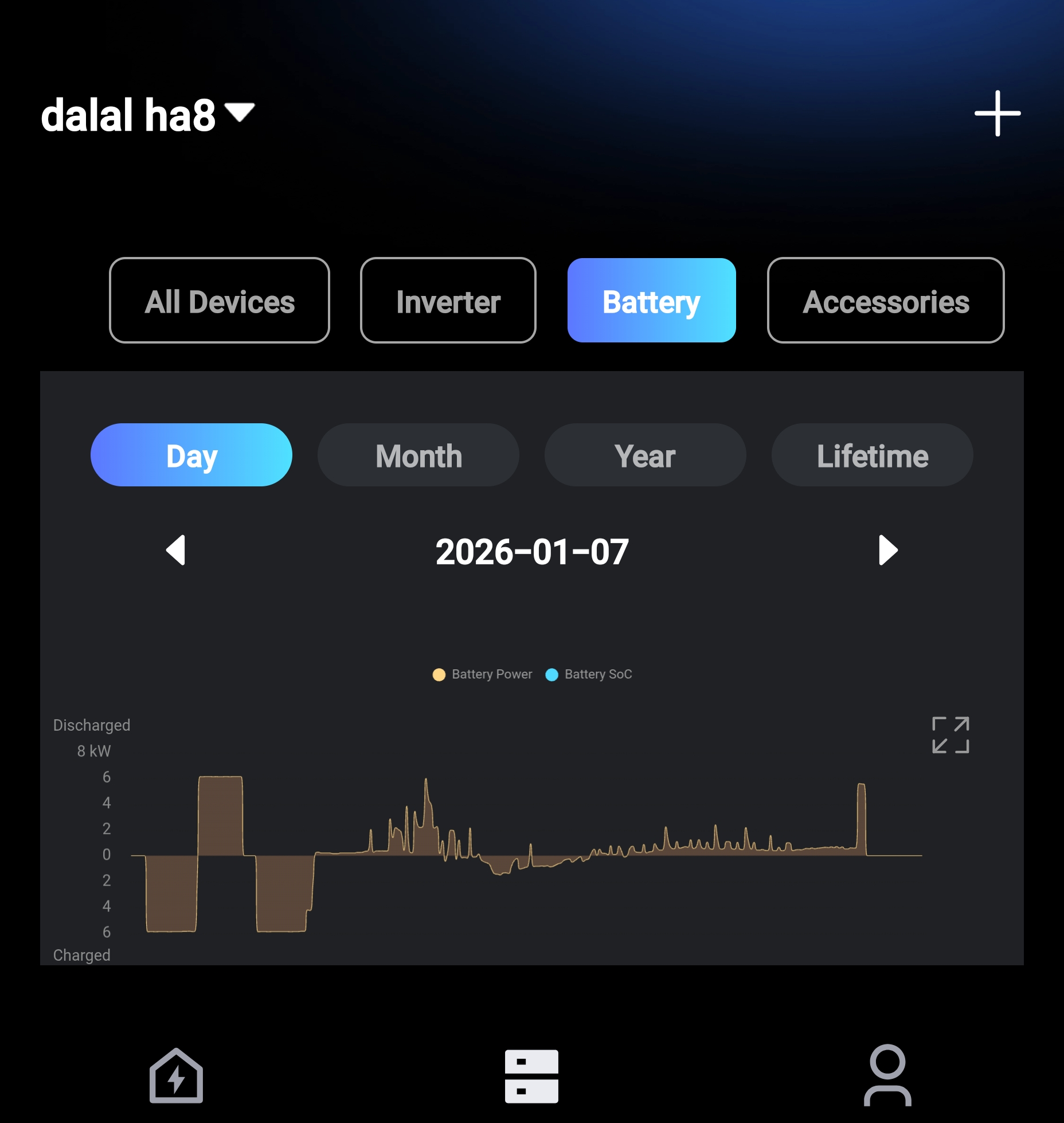
Task: Select the Inverter tab
Action: click(448, 301)
